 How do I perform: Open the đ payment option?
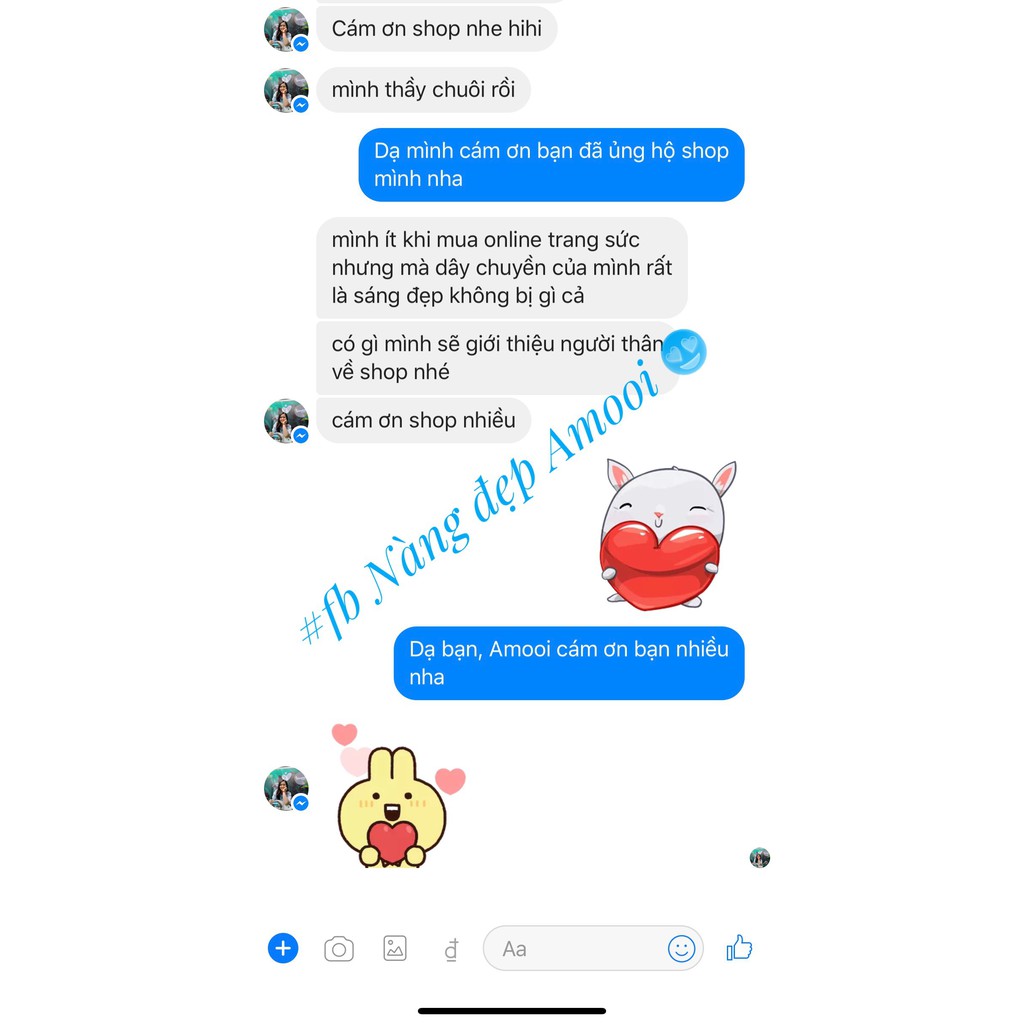[x=451, y=950]
